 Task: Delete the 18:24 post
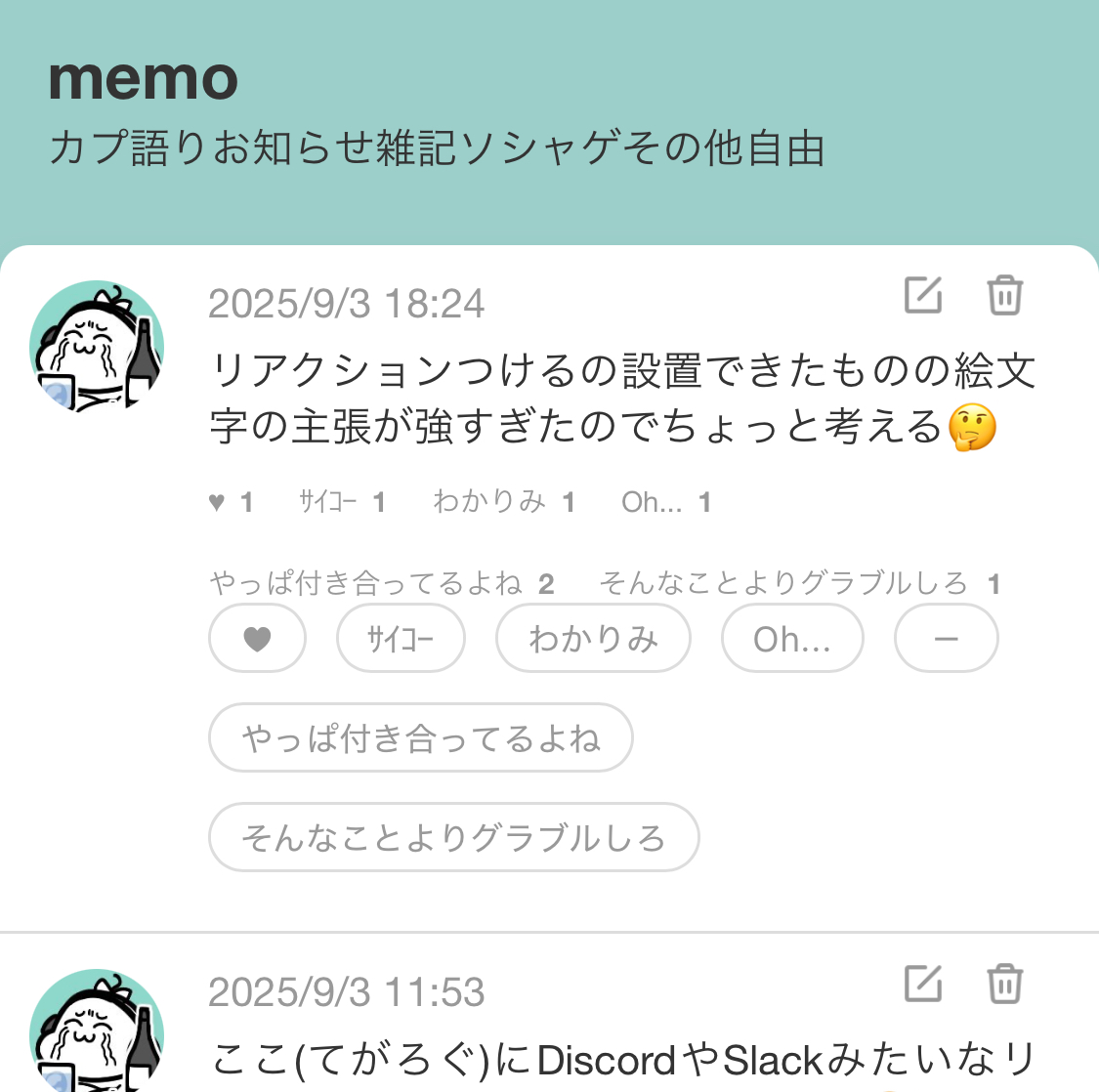tap(1004, 294)
